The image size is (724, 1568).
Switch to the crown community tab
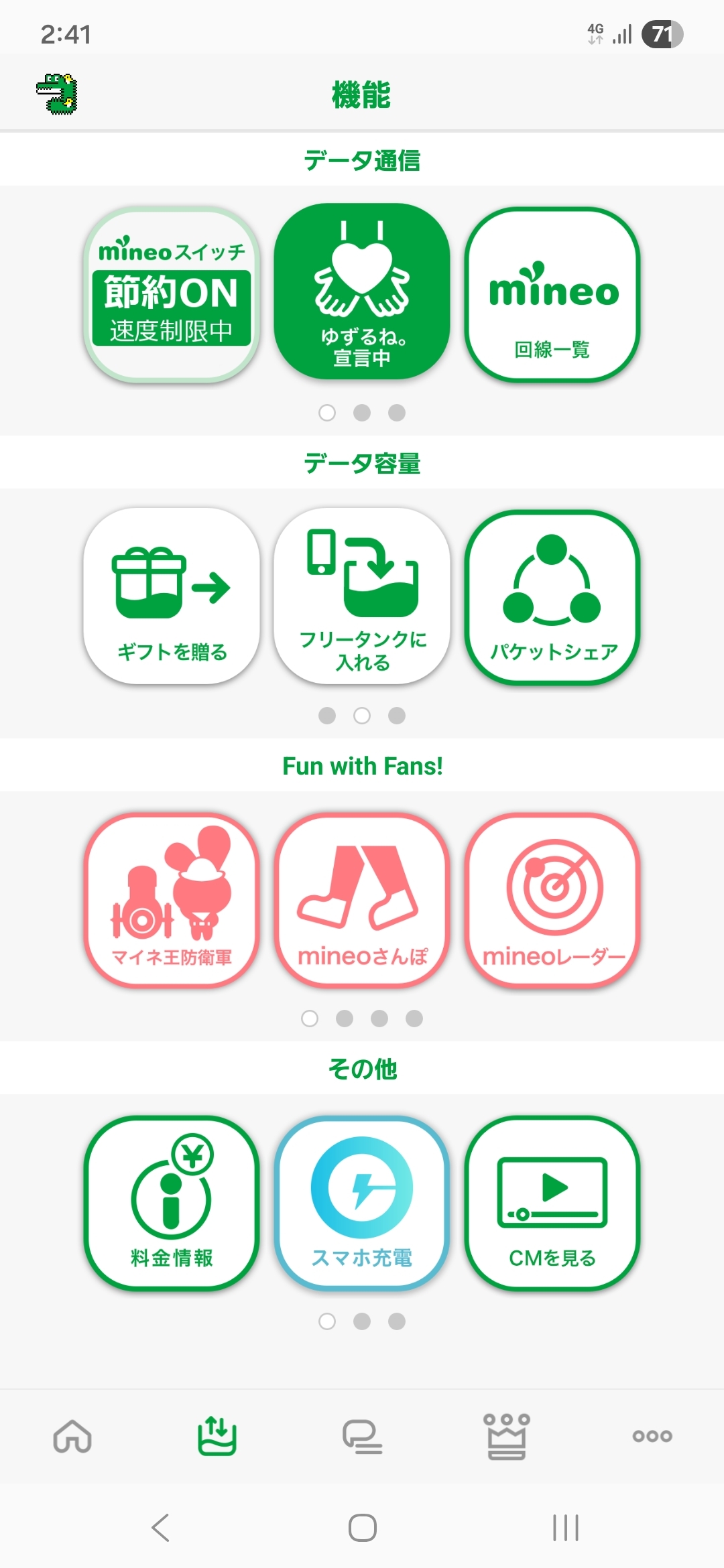[507, 1436]
